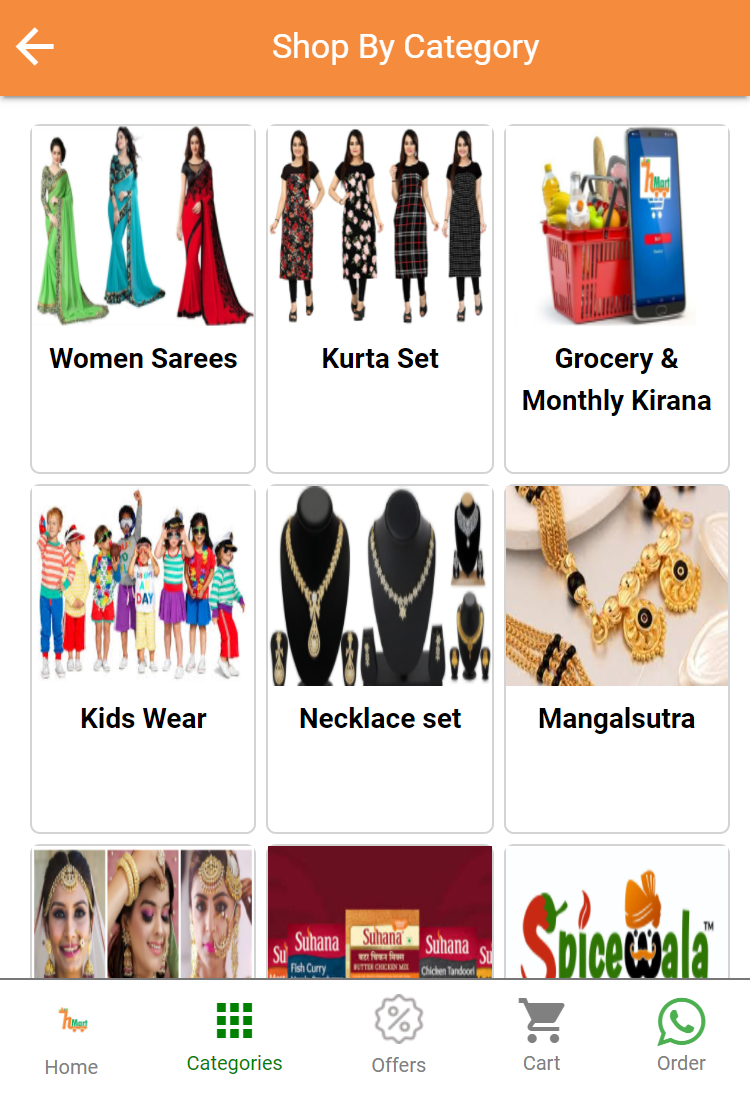Open the Kids Wear category

(x=143, y=658)
